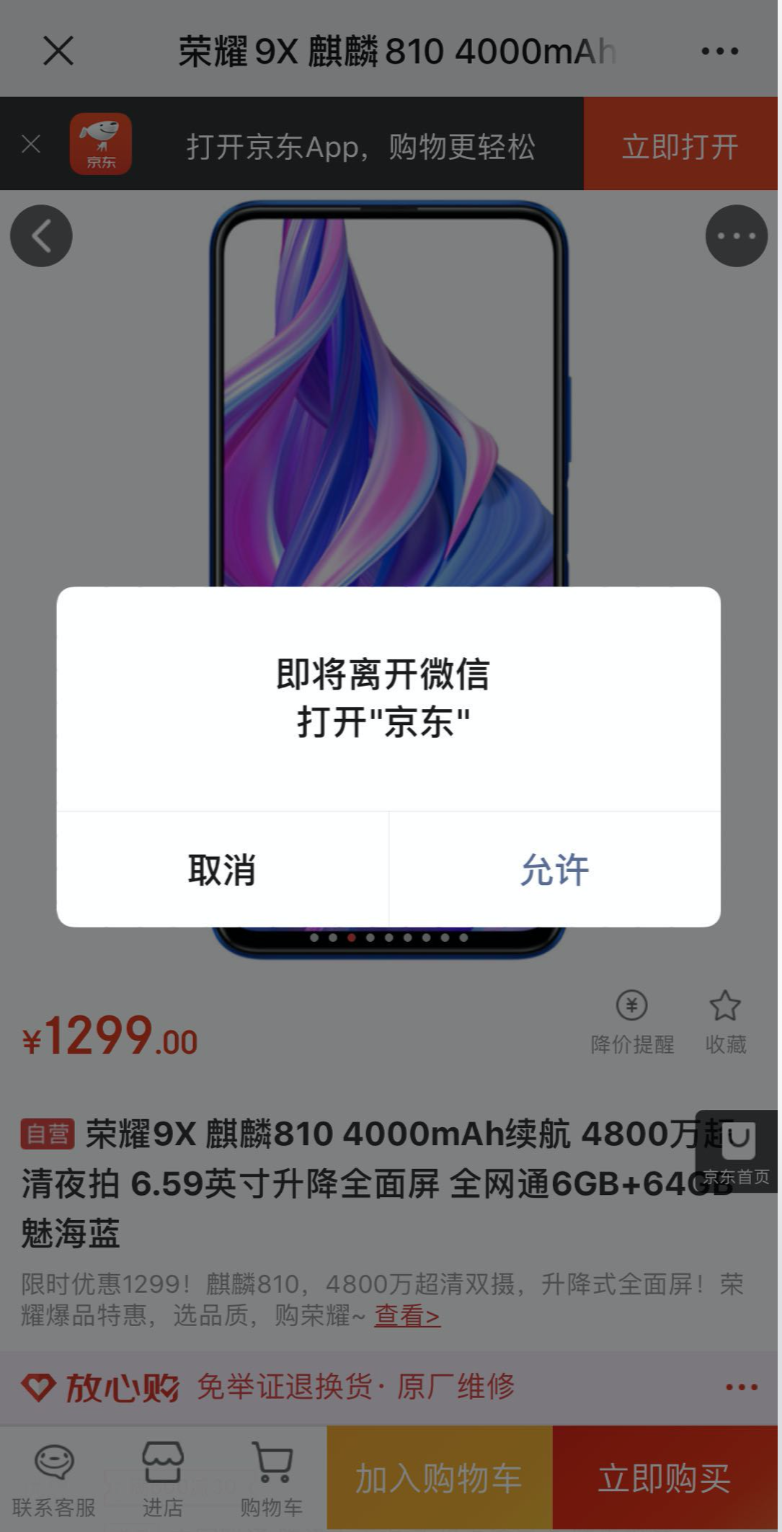Go to JD homepage shortcut
Screen dimensions: 782x1532
pos(737,1151)
